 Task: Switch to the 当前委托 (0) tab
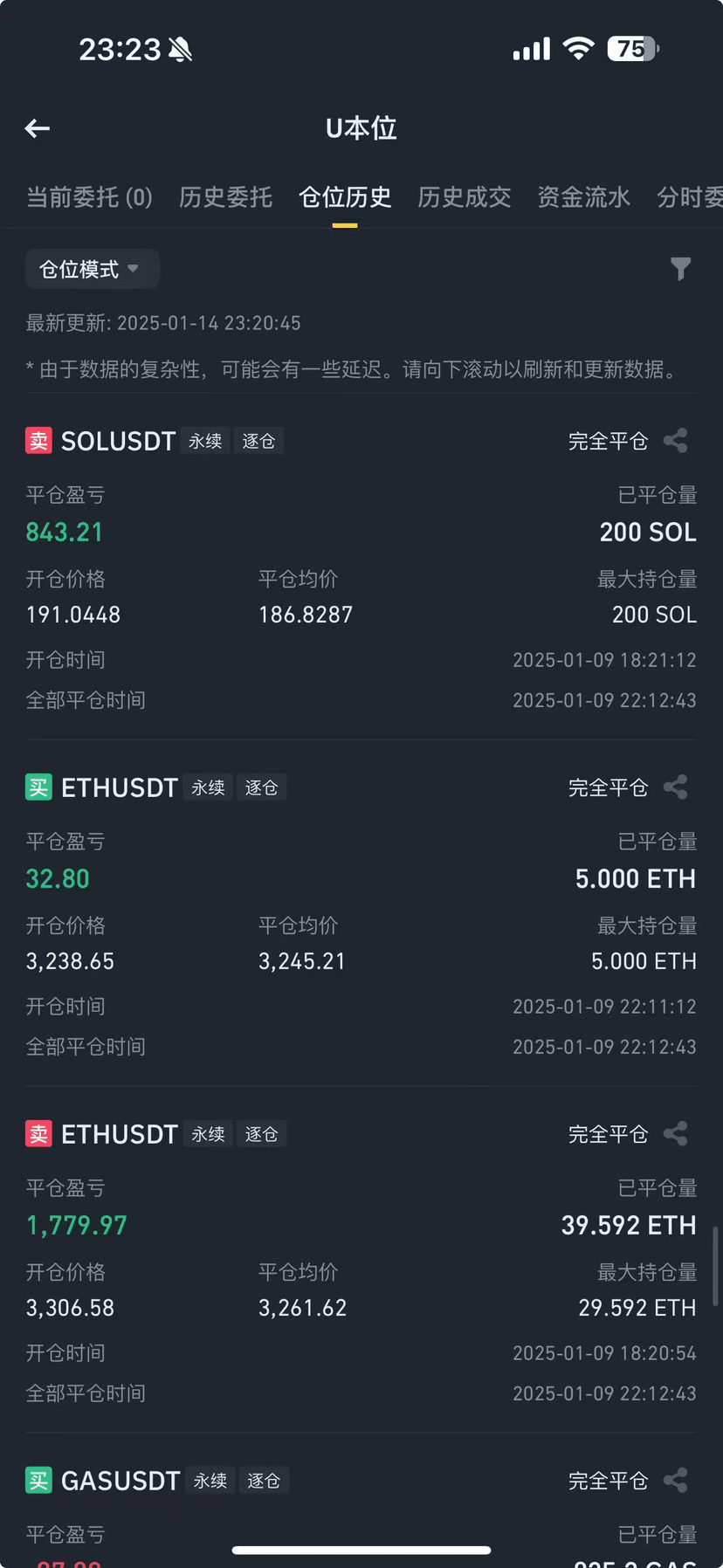click(x=89, y=197)
